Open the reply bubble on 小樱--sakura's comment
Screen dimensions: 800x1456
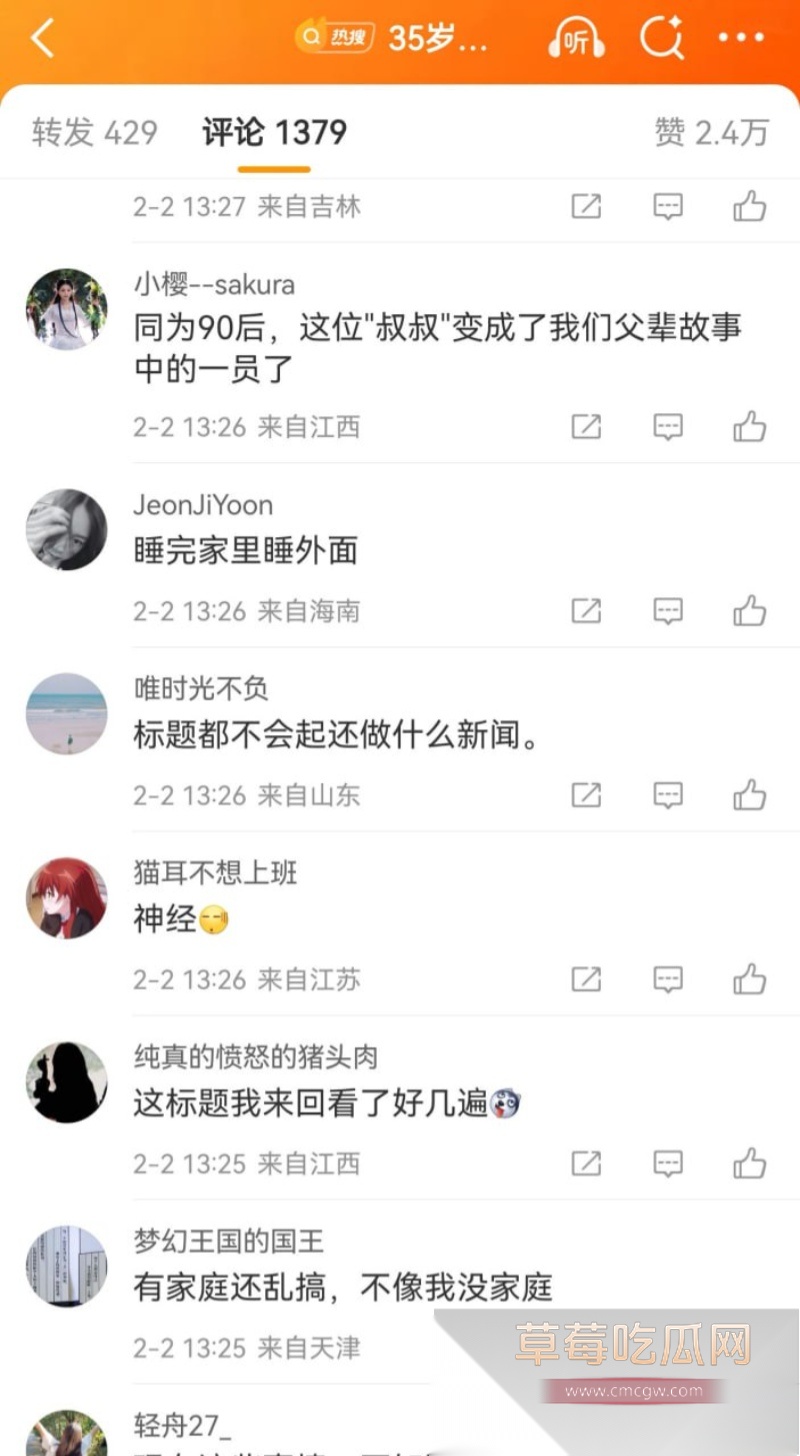coord(667,426)
